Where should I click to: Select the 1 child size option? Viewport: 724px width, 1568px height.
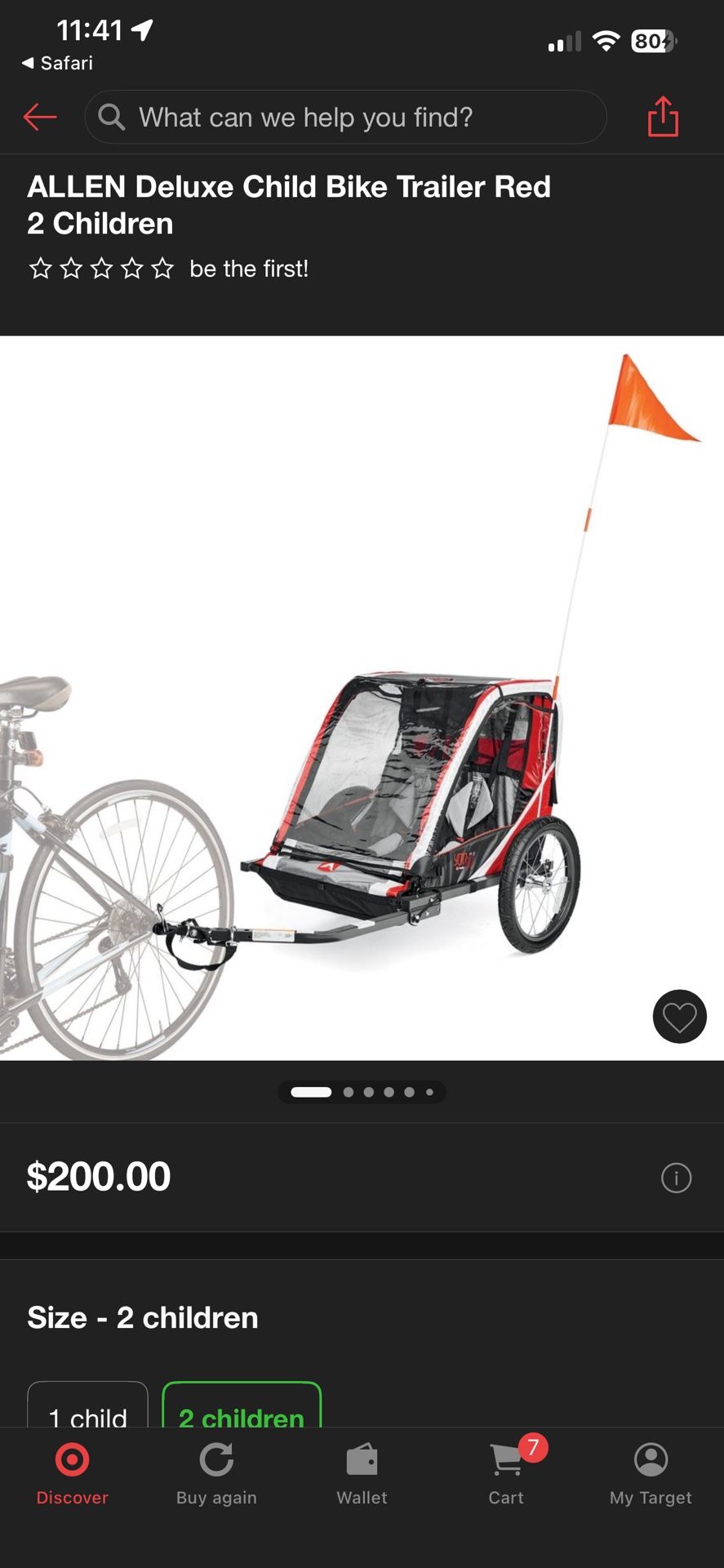(88, 1410)
